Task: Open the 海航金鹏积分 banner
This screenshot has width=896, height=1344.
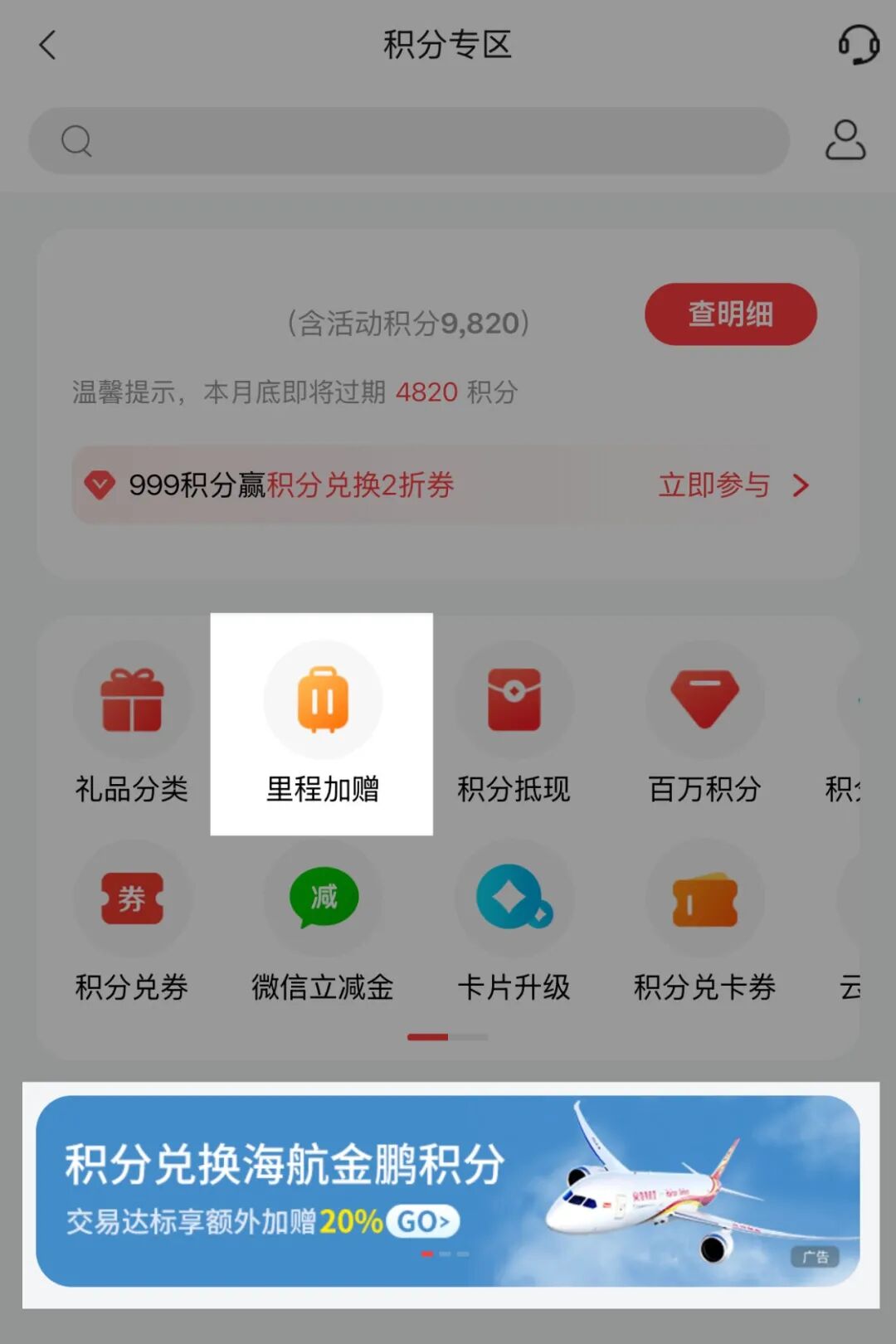Action: tap(448, 1191)
